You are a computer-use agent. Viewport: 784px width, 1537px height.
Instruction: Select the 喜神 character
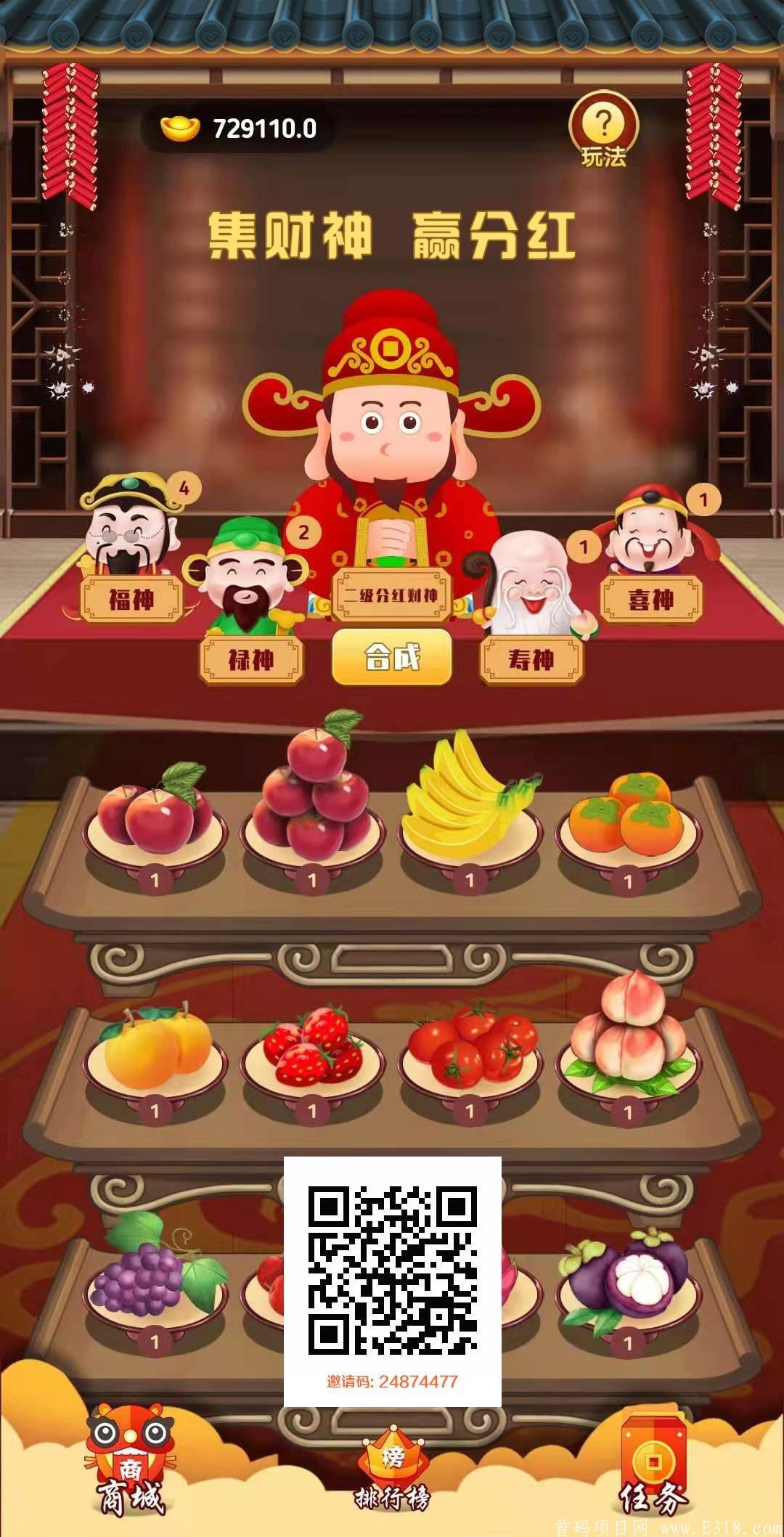(651, 599)
